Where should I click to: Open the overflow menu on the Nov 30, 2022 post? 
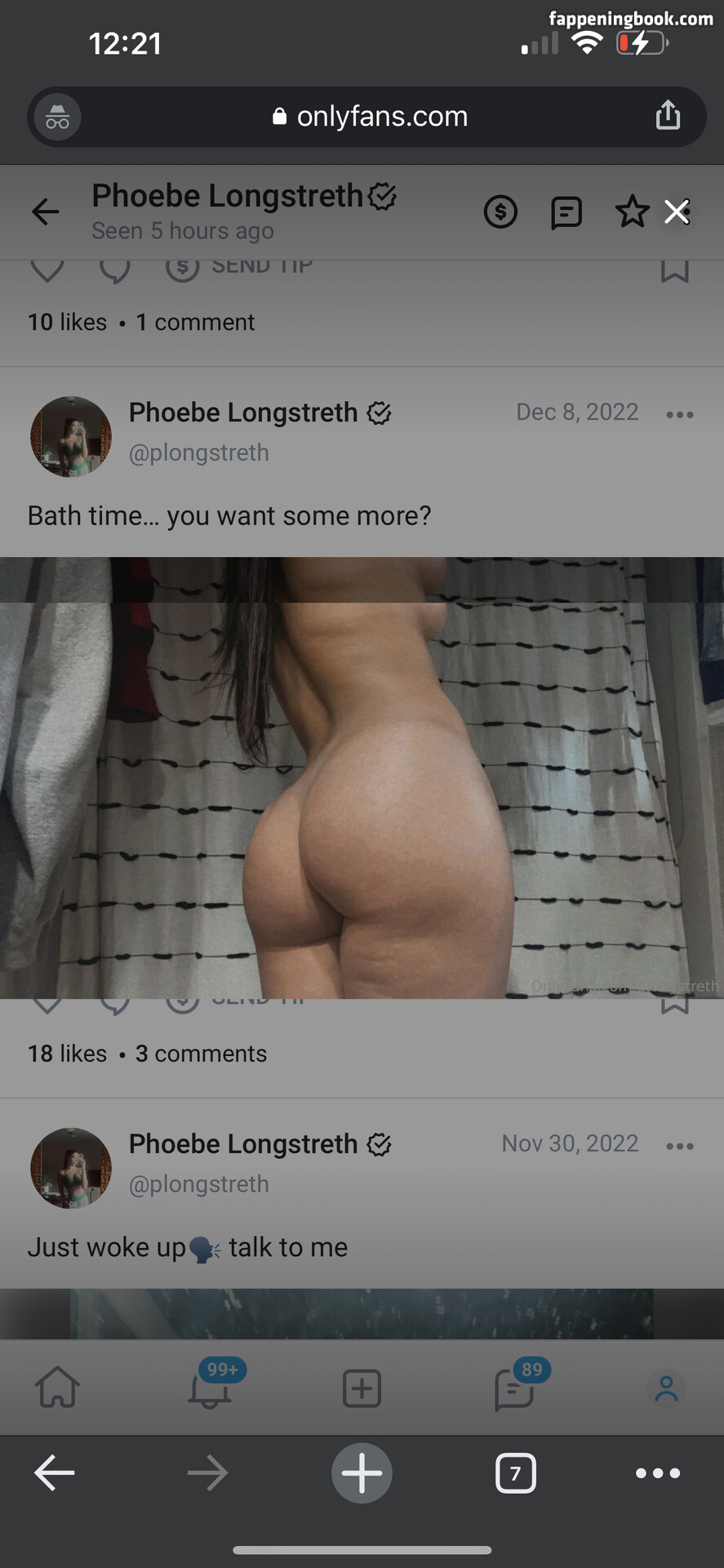coord(680,1147)
